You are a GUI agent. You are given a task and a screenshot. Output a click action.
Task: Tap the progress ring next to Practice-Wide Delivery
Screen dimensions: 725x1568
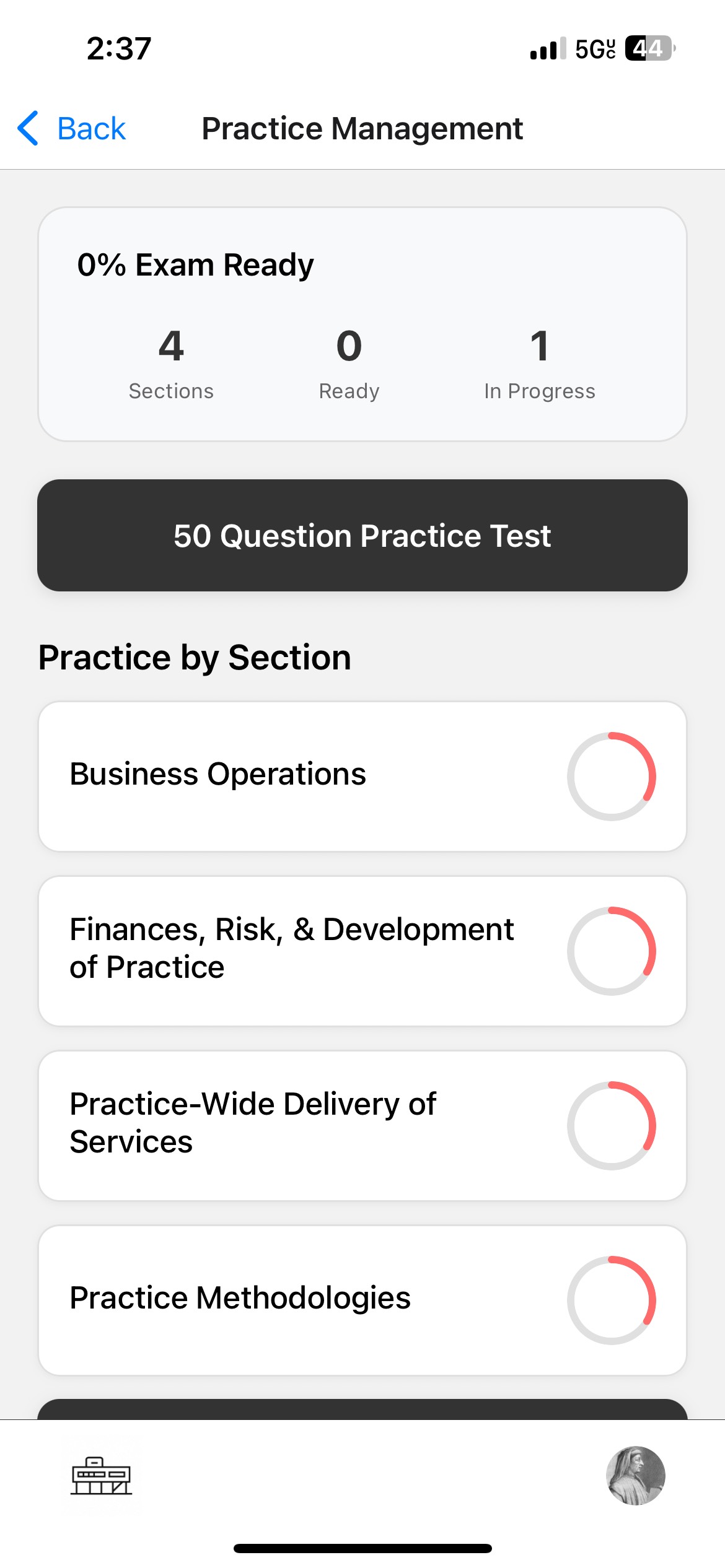click(x=612, y=1125)
